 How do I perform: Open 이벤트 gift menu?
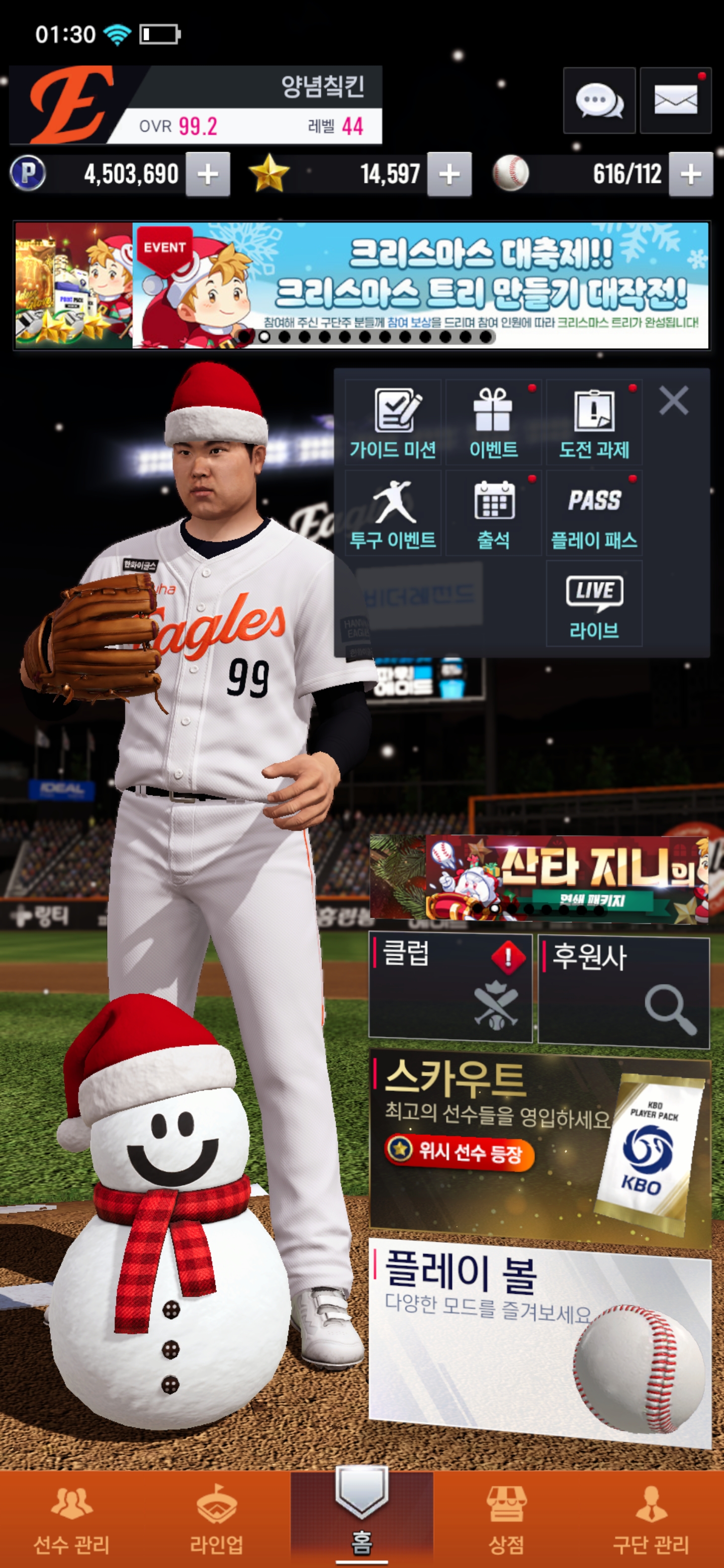[x=493, y=423]
